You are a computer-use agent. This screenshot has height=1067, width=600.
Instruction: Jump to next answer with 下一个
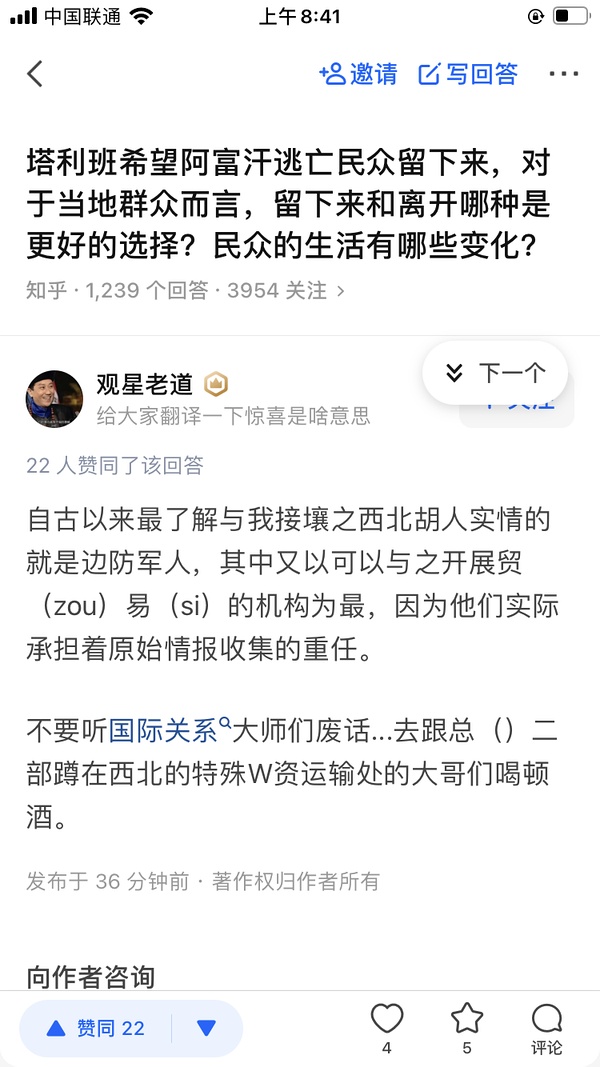[x=495, y=373]
